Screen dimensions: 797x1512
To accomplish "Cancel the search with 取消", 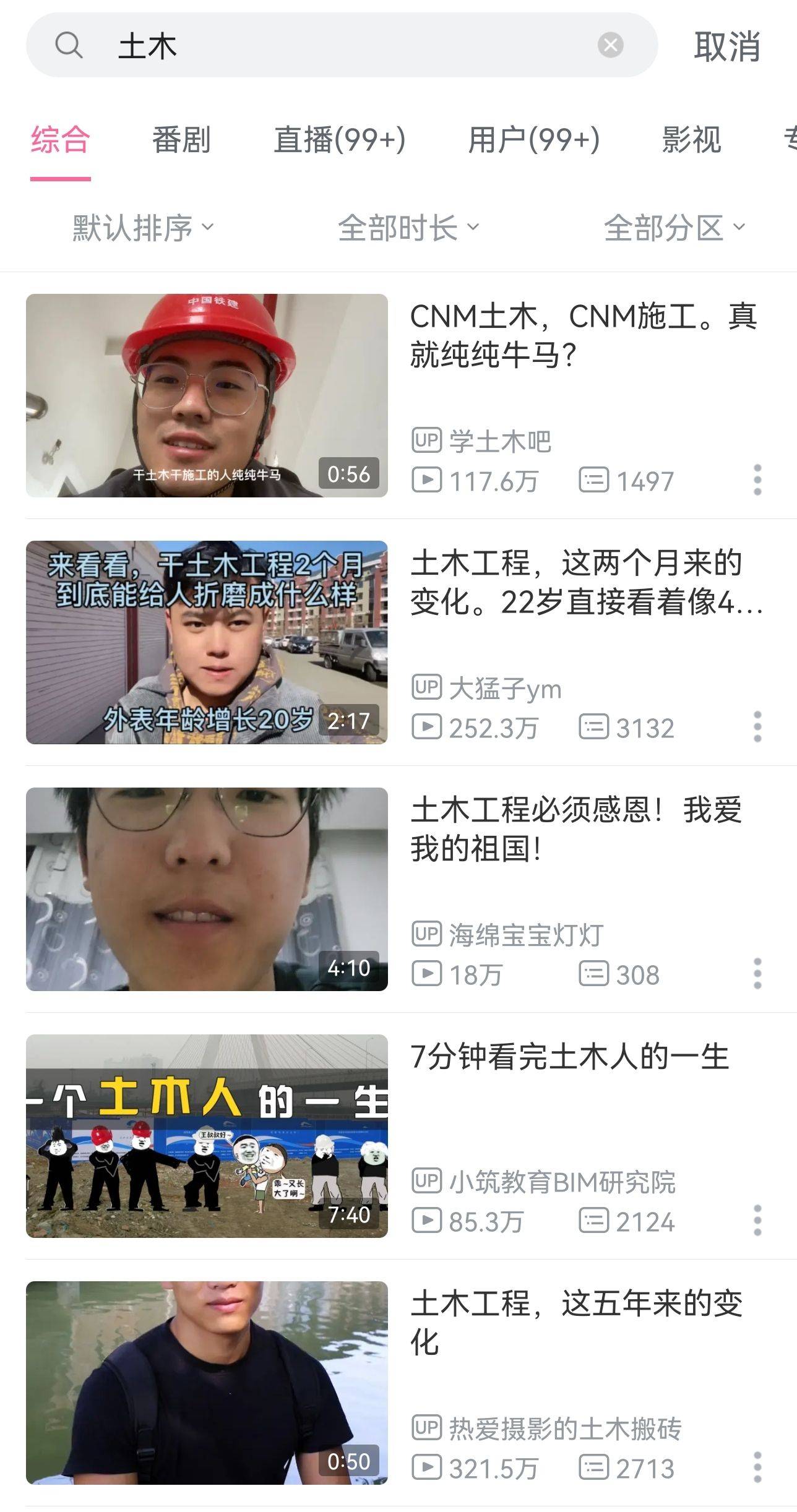I will [x=727, y=46].
